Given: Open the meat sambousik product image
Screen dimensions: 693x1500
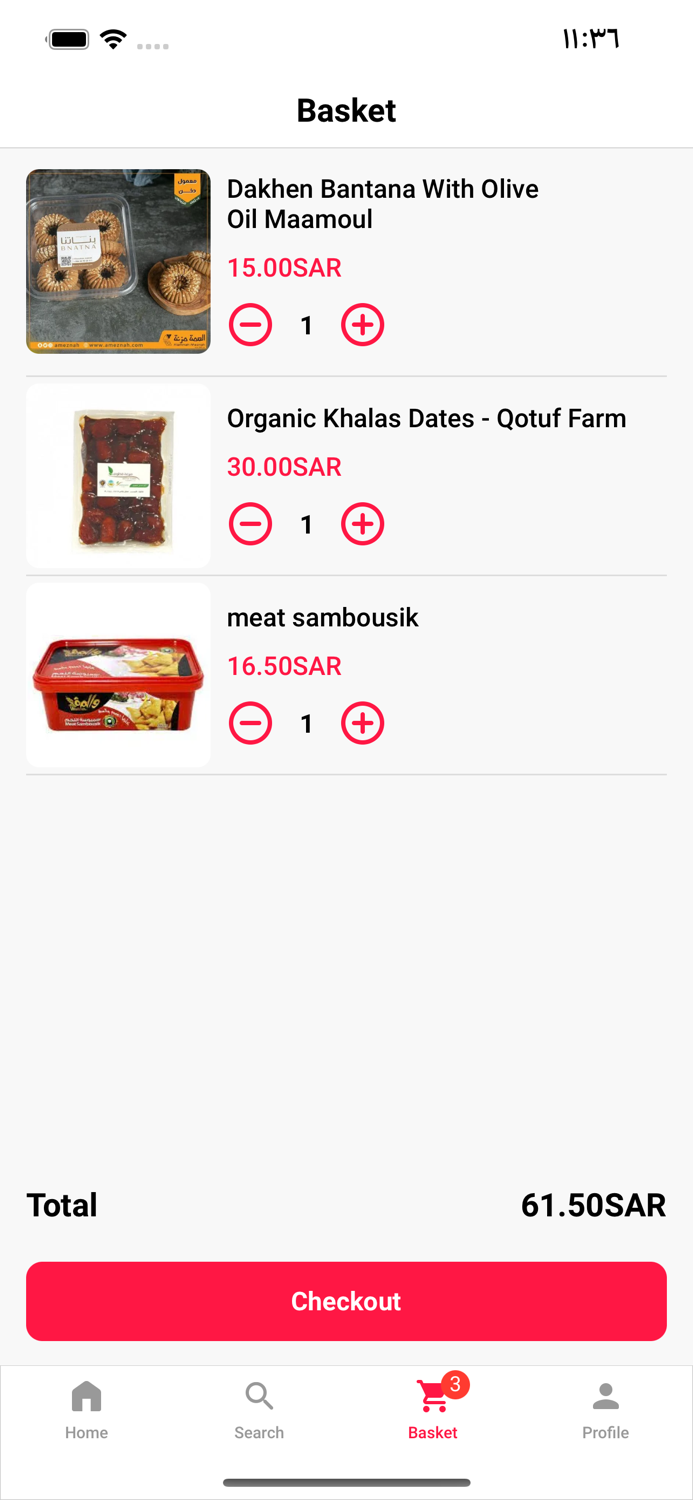Looking at the screenshot, I should click(x=118, y=675).
